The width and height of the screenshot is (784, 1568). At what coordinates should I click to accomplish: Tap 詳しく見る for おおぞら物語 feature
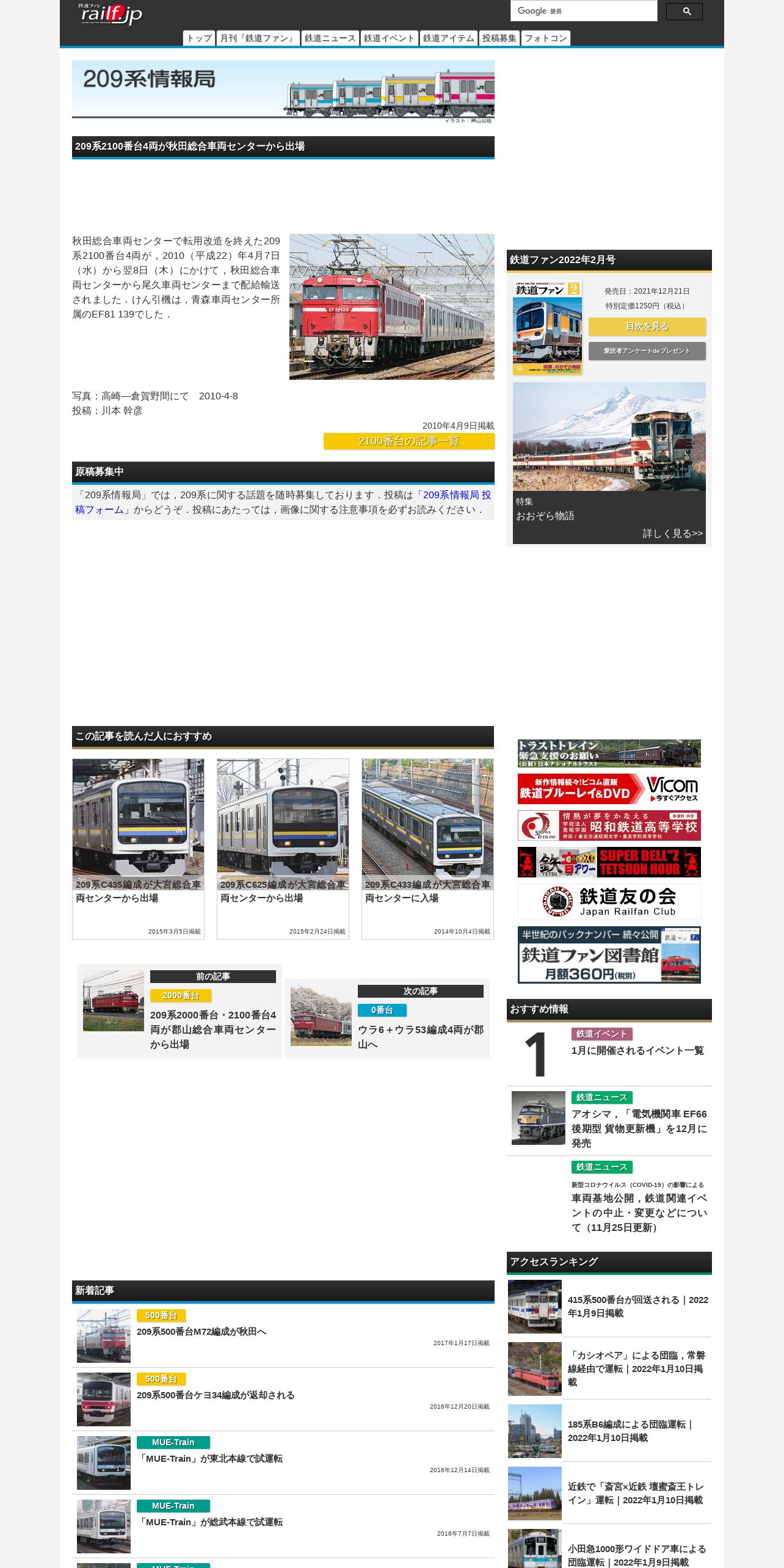(x=673, y=534)
